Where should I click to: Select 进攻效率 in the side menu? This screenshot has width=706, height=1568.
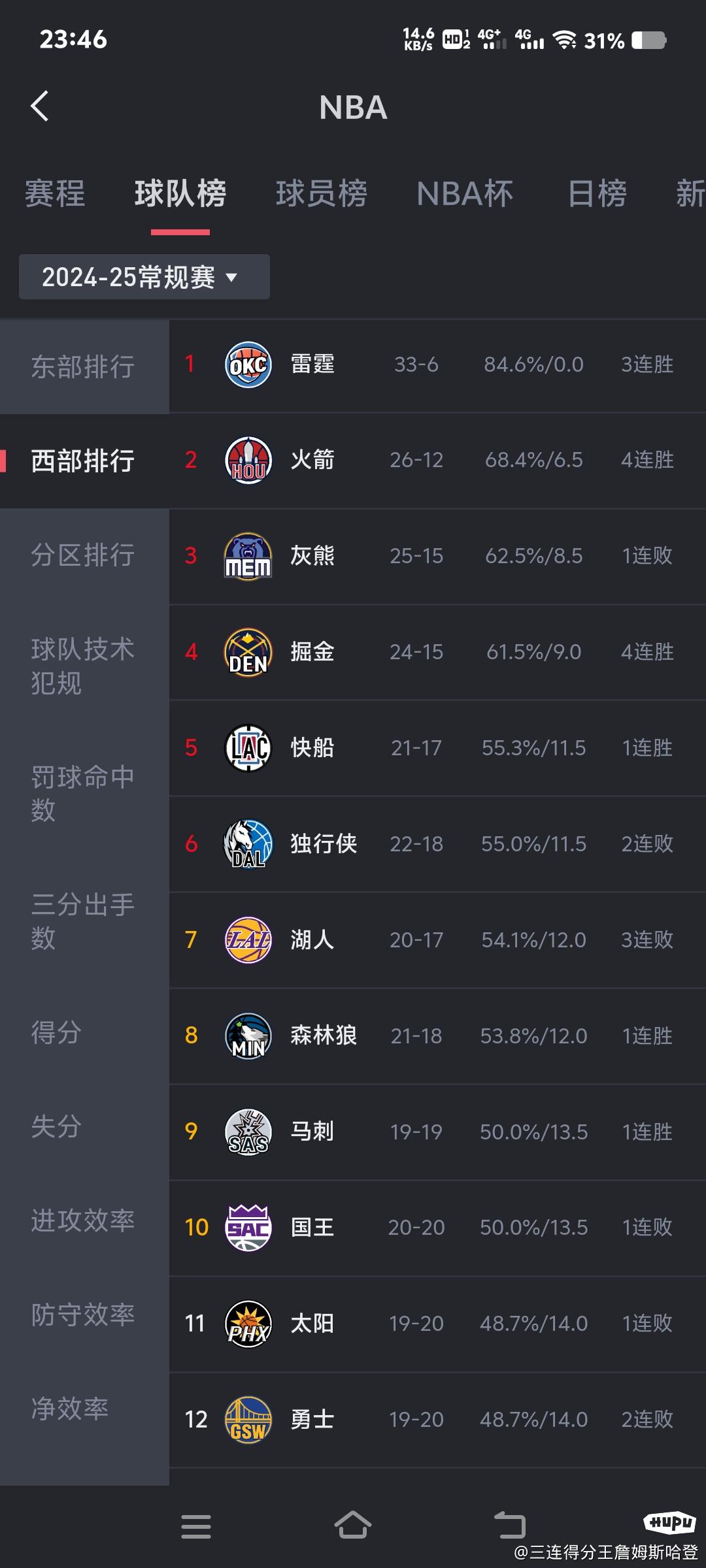coord(84,1220)
